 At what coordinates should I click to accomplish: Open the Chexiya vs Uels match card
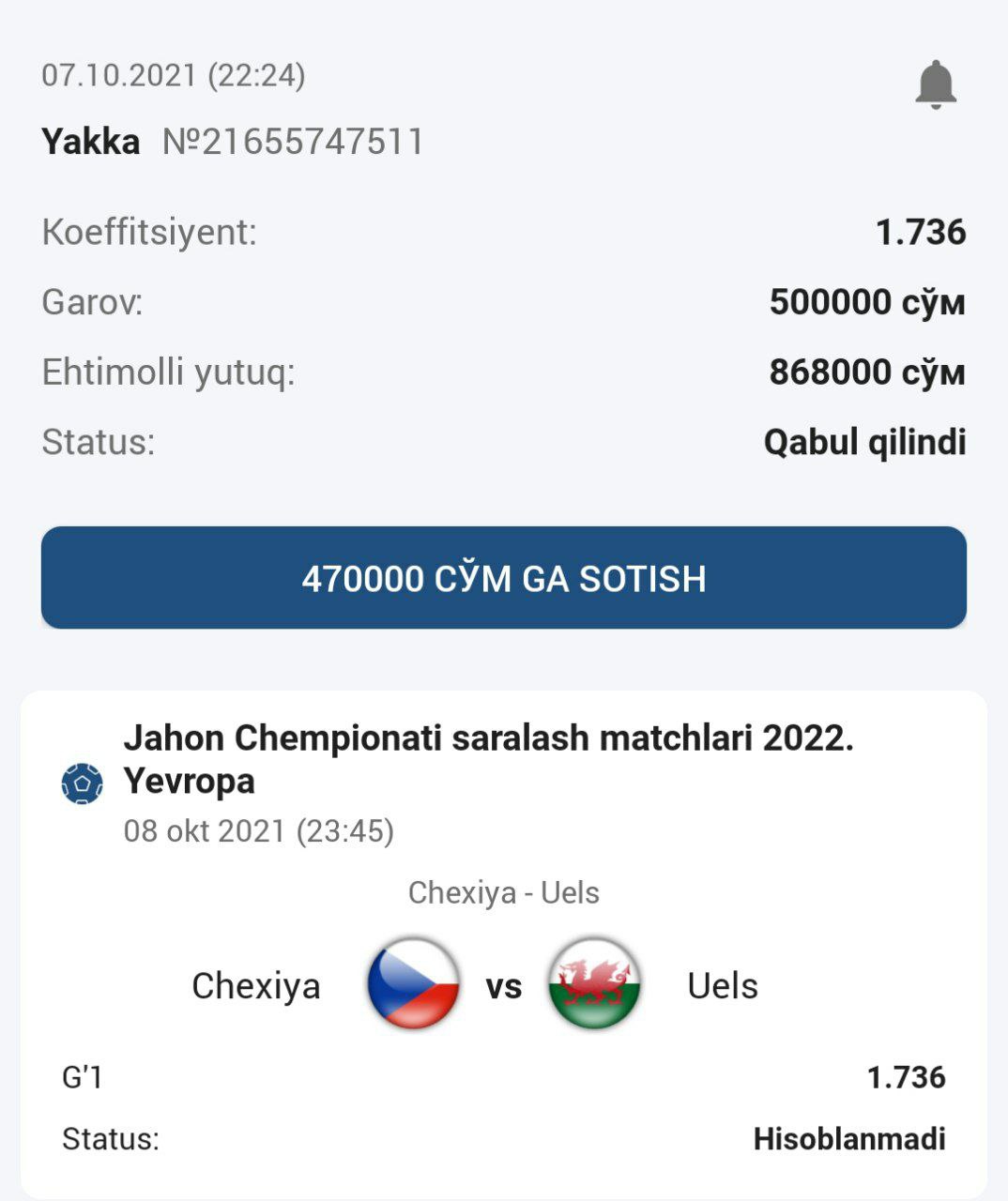[x=504, y=983]
